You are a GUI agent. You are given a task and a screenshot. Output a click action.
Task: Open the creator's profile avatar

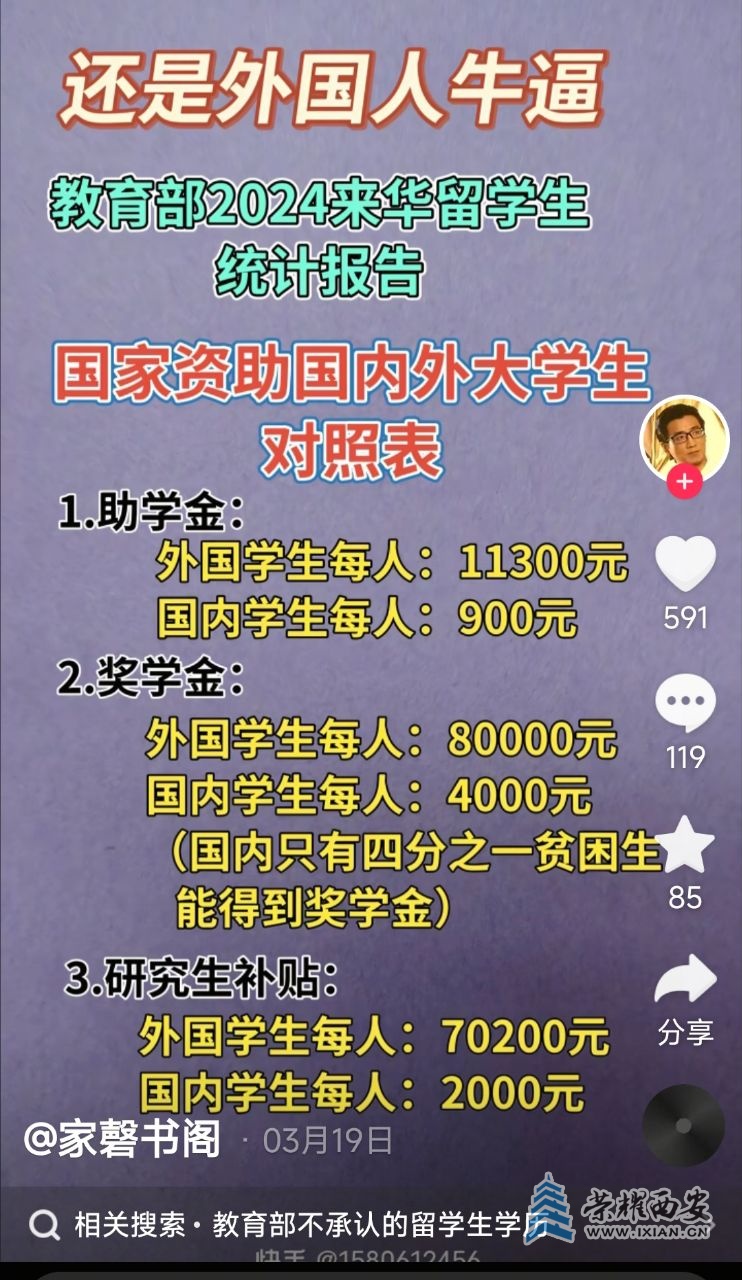pos(684,437)
